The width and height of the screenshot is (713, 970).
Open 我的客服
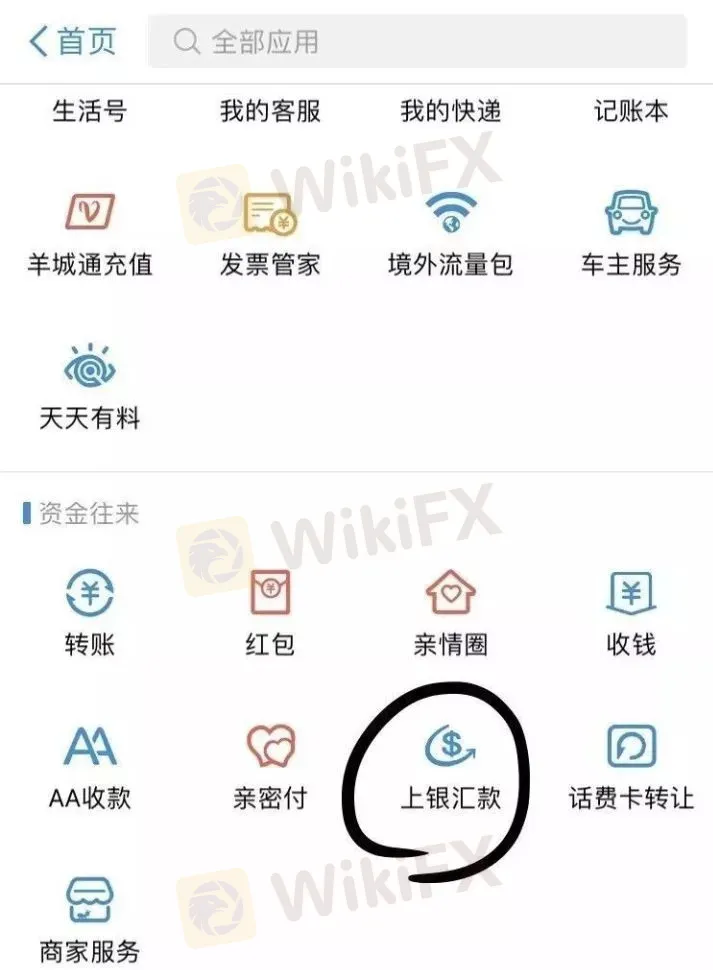click(x=270, y=111)
